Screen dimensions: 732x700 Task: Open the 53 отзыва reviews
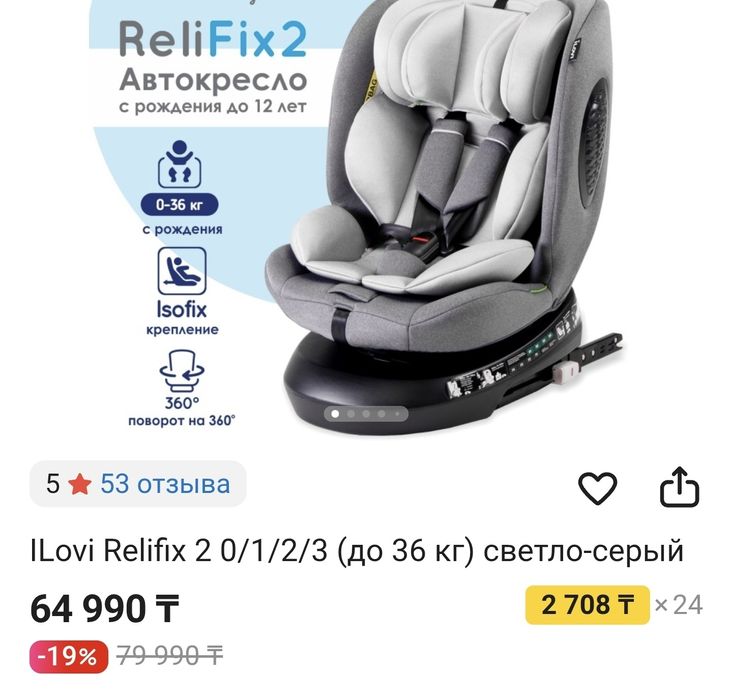(165, 484)
